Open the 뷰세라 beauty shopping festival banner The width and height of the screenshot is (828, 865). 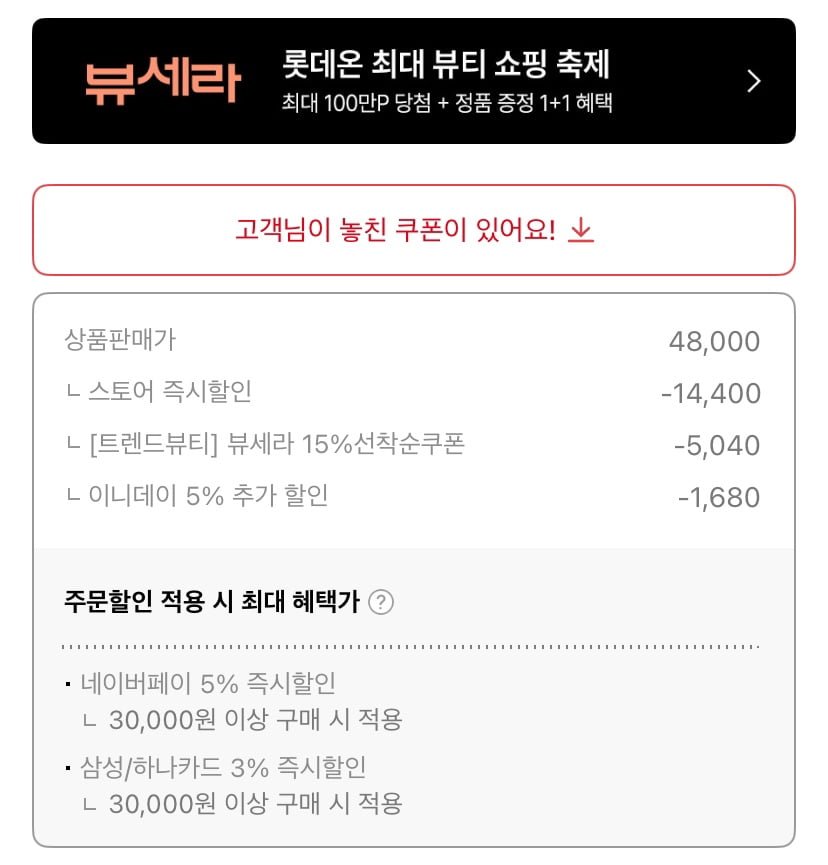click(413, 81)
